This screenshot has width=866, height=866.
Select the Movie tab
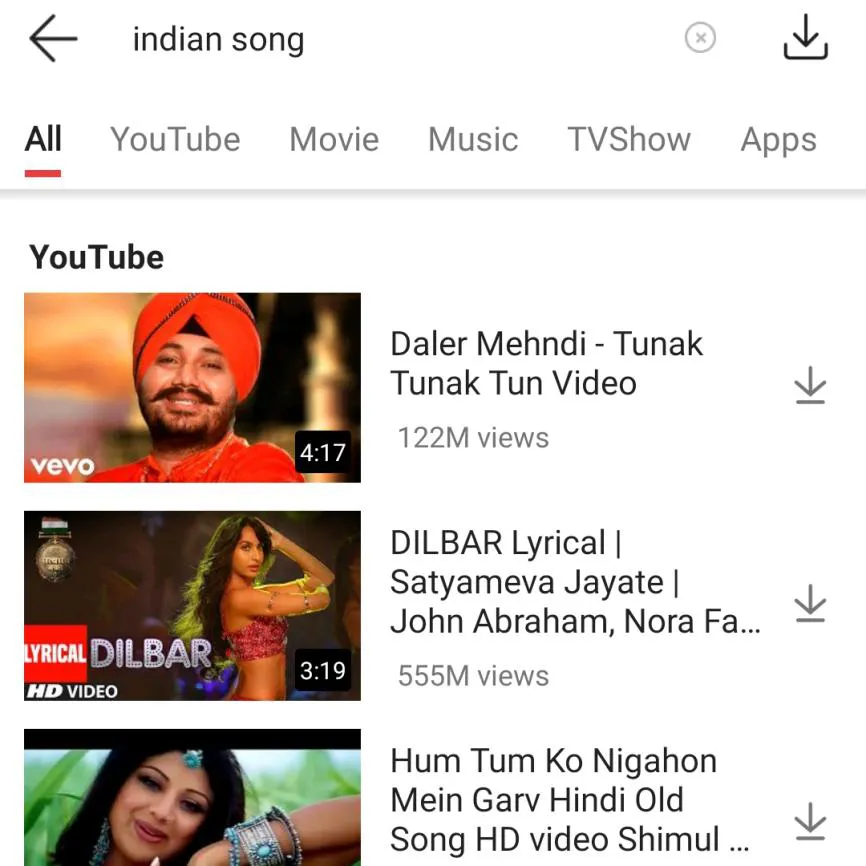pyautogui.click(x=334, y=139)
